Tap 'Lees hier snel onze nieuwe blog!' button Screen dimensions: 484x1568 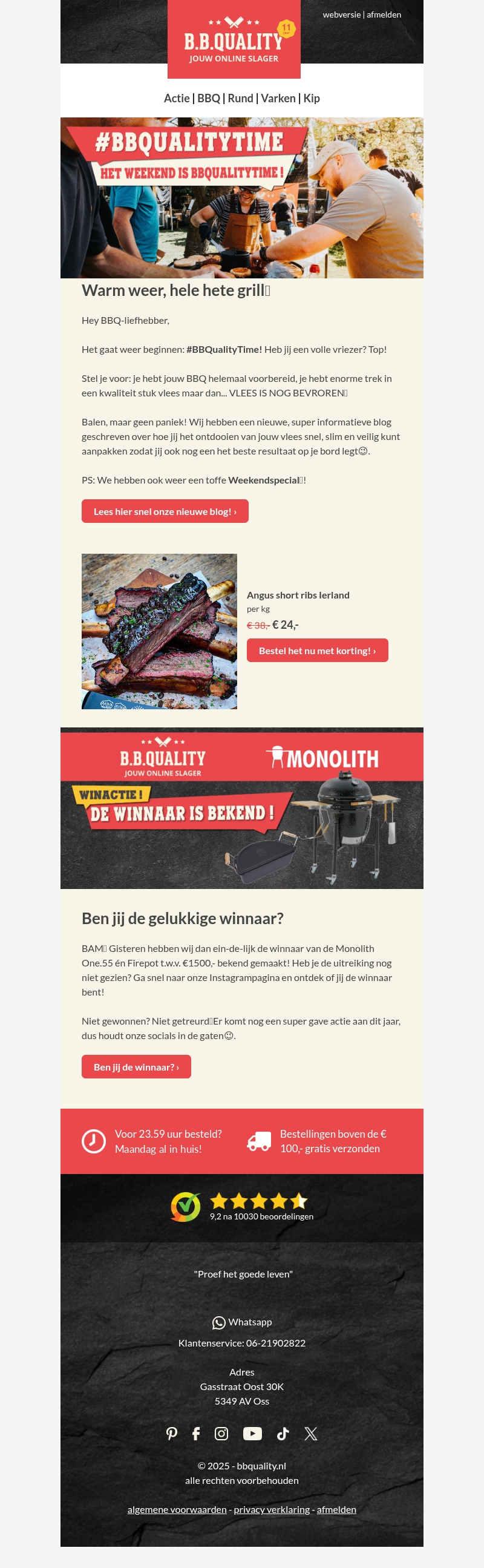(x=165, y=511)
